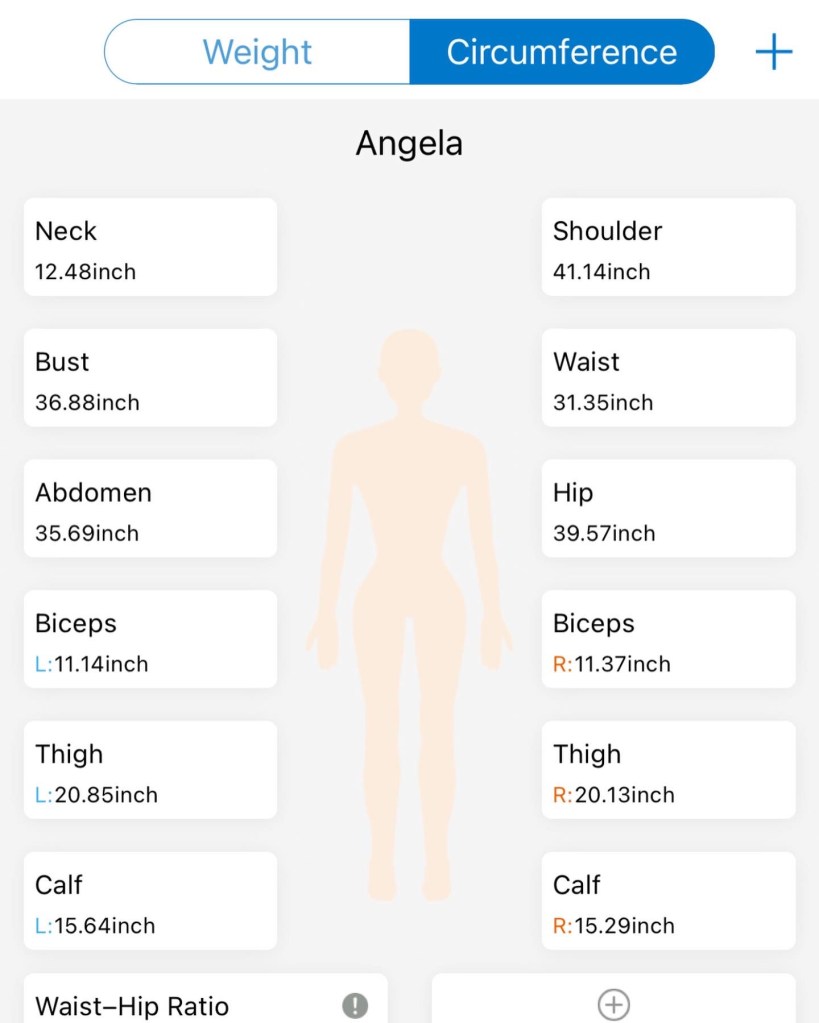Tap the Waist–Hip Ratio info icon
This screenshot has width=819, height=1023.
pos(355,1005)
